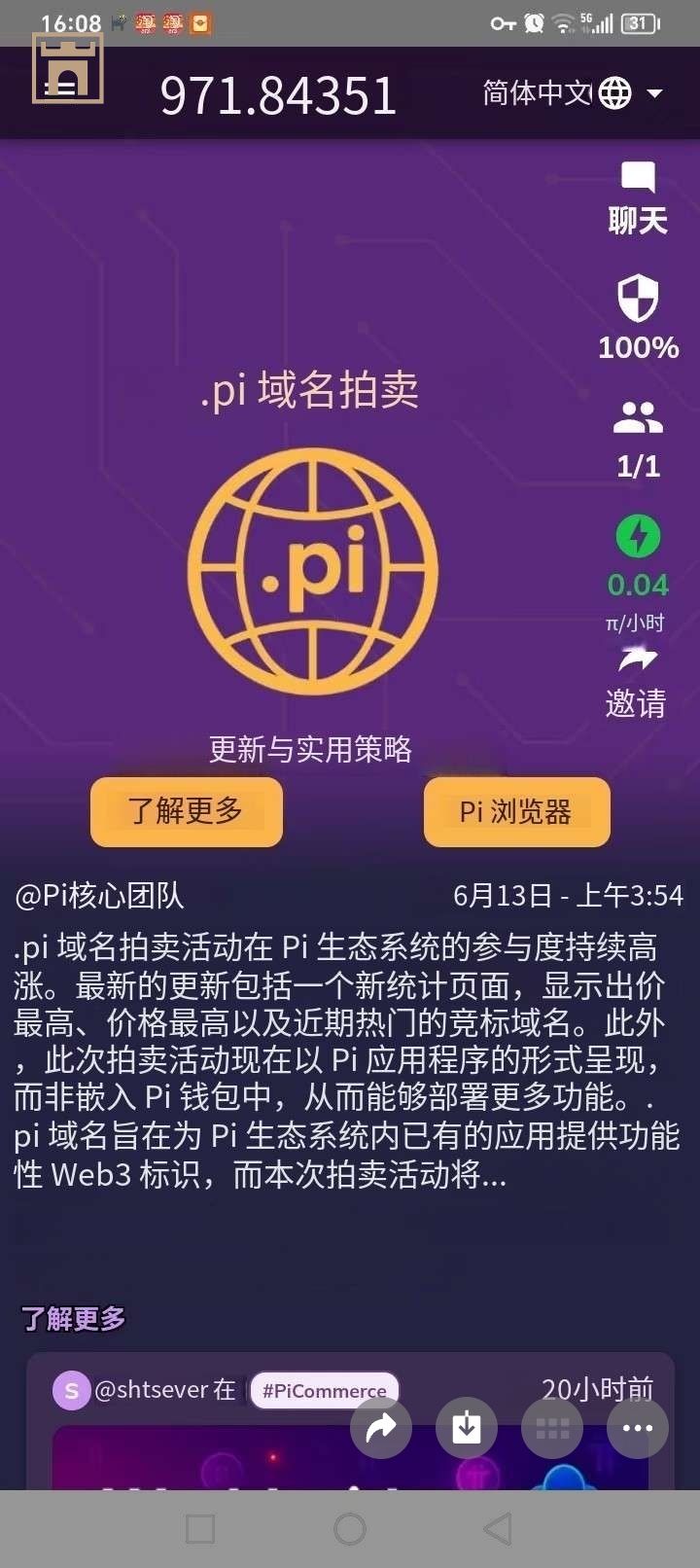
Task: Go back using the system back button
Action: pos(498,1529)
